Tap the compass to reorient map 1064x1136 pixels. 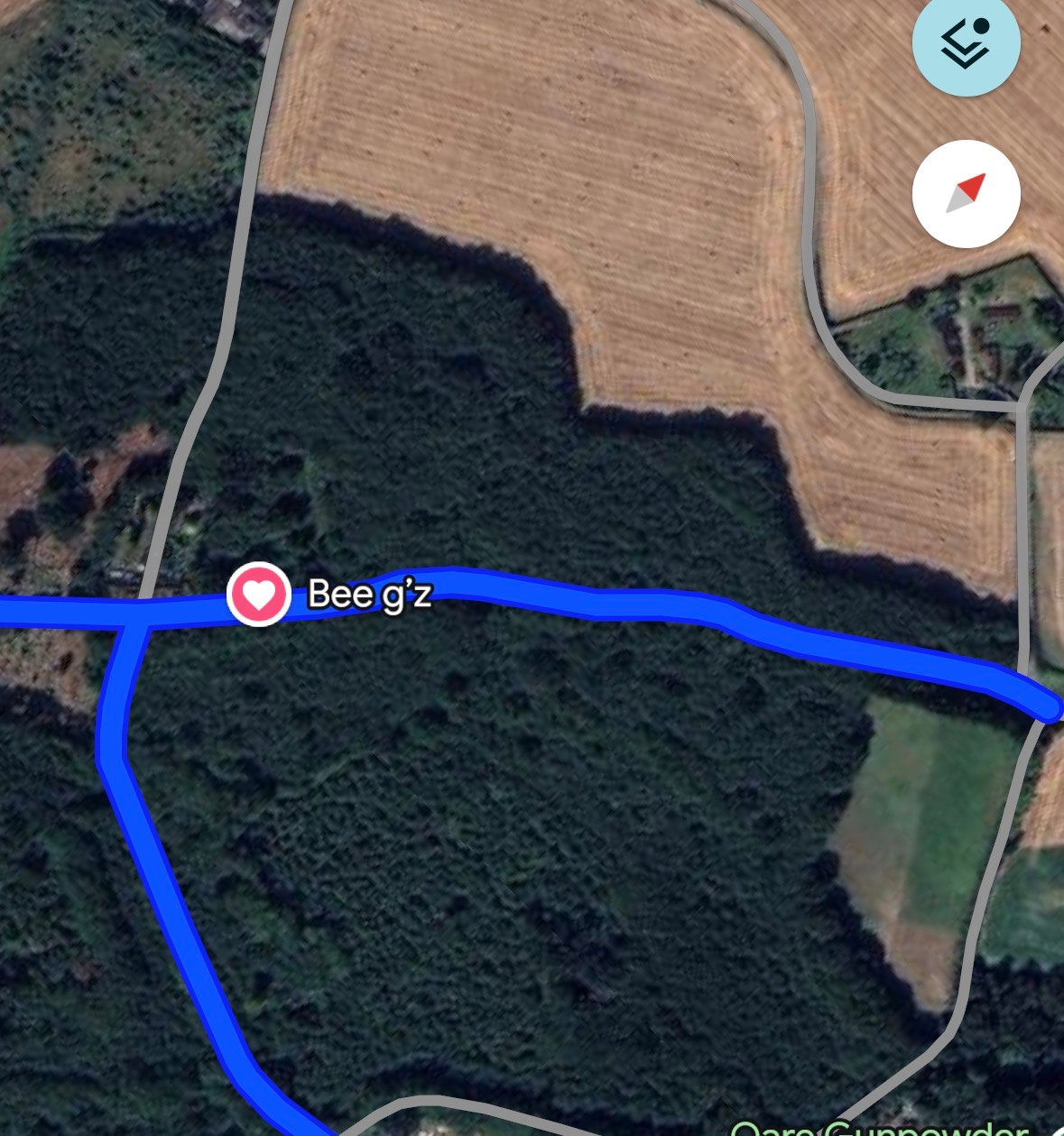point(966,193)
